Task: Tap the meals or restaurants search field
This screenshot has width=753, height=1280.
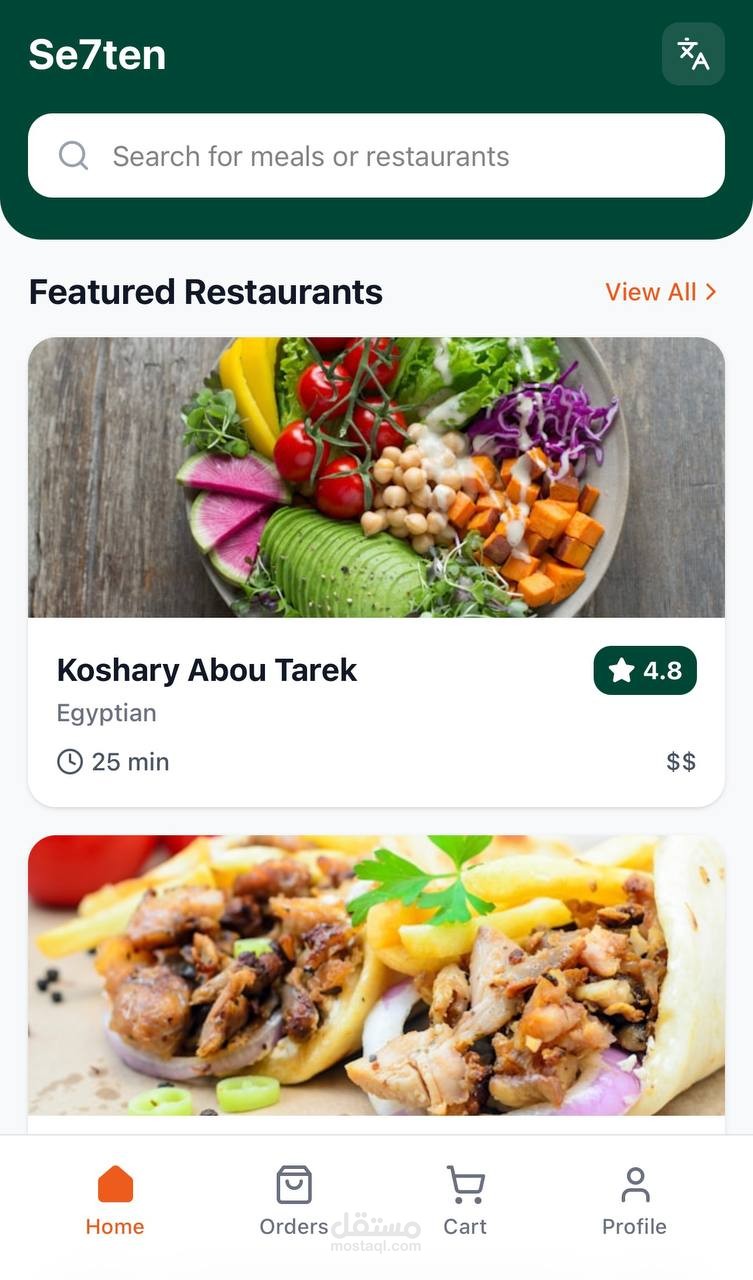Action: (376, 156)
